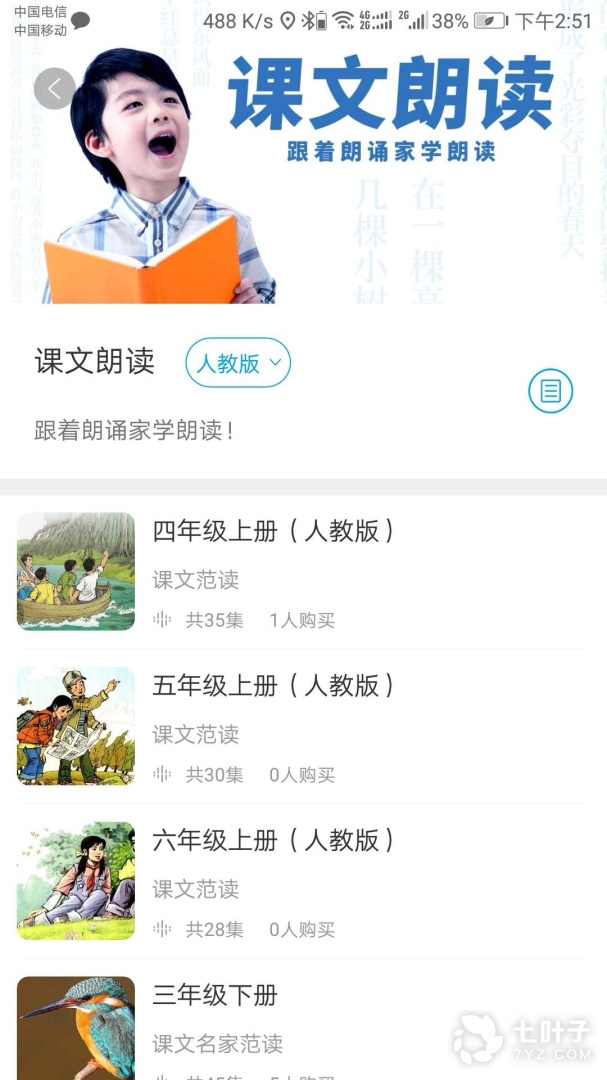
Task: Open the 三年级下册 course
Action: tap(215, 996)
